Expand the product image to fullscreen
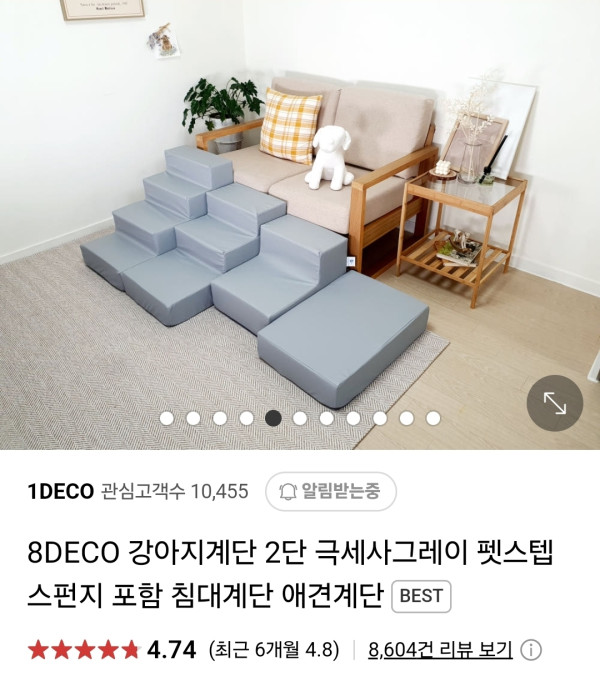The width and height of the screenshot is (600, 686). [x=554, y=403]
